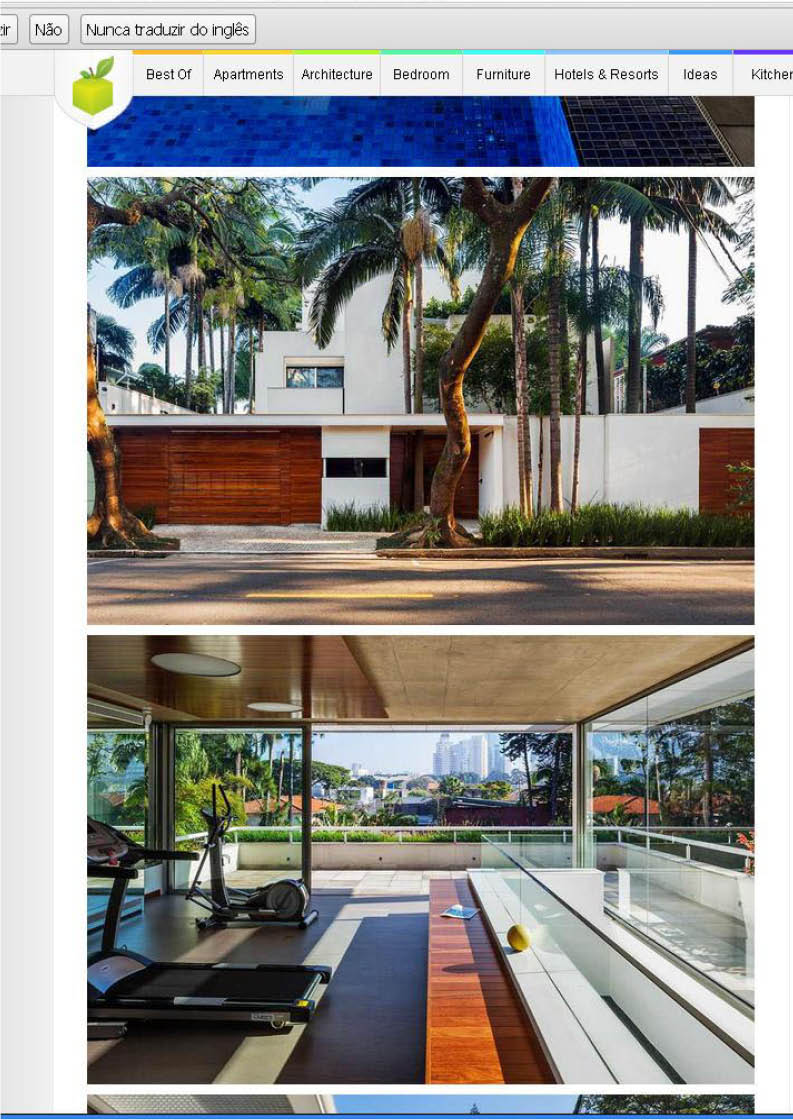Screen dimensions: 793x1120
Task: Go to the Ideas section
Action: click(700, 74)
